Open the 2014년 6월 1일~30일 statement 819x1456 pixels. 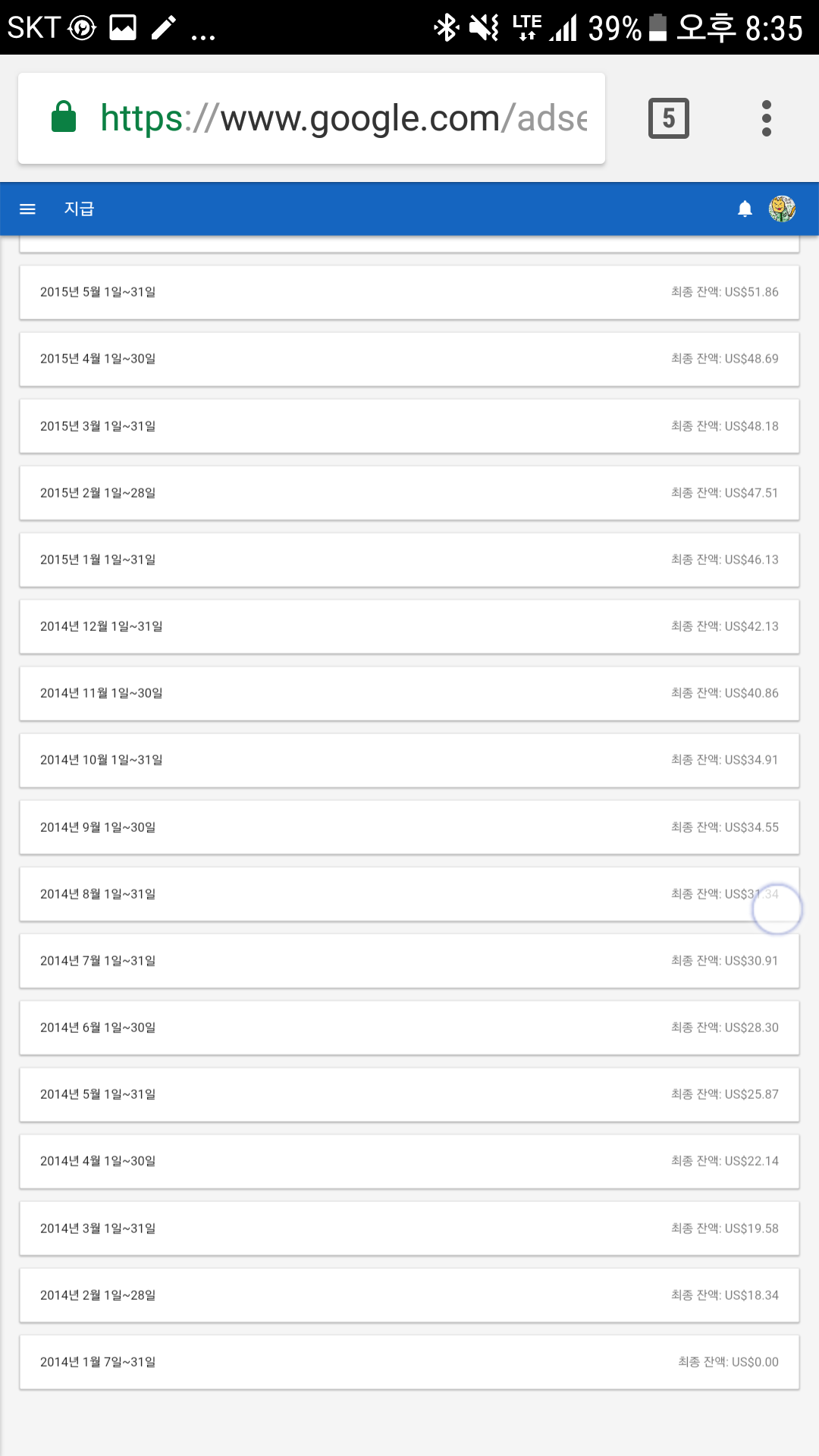(x=409, y=1028)
